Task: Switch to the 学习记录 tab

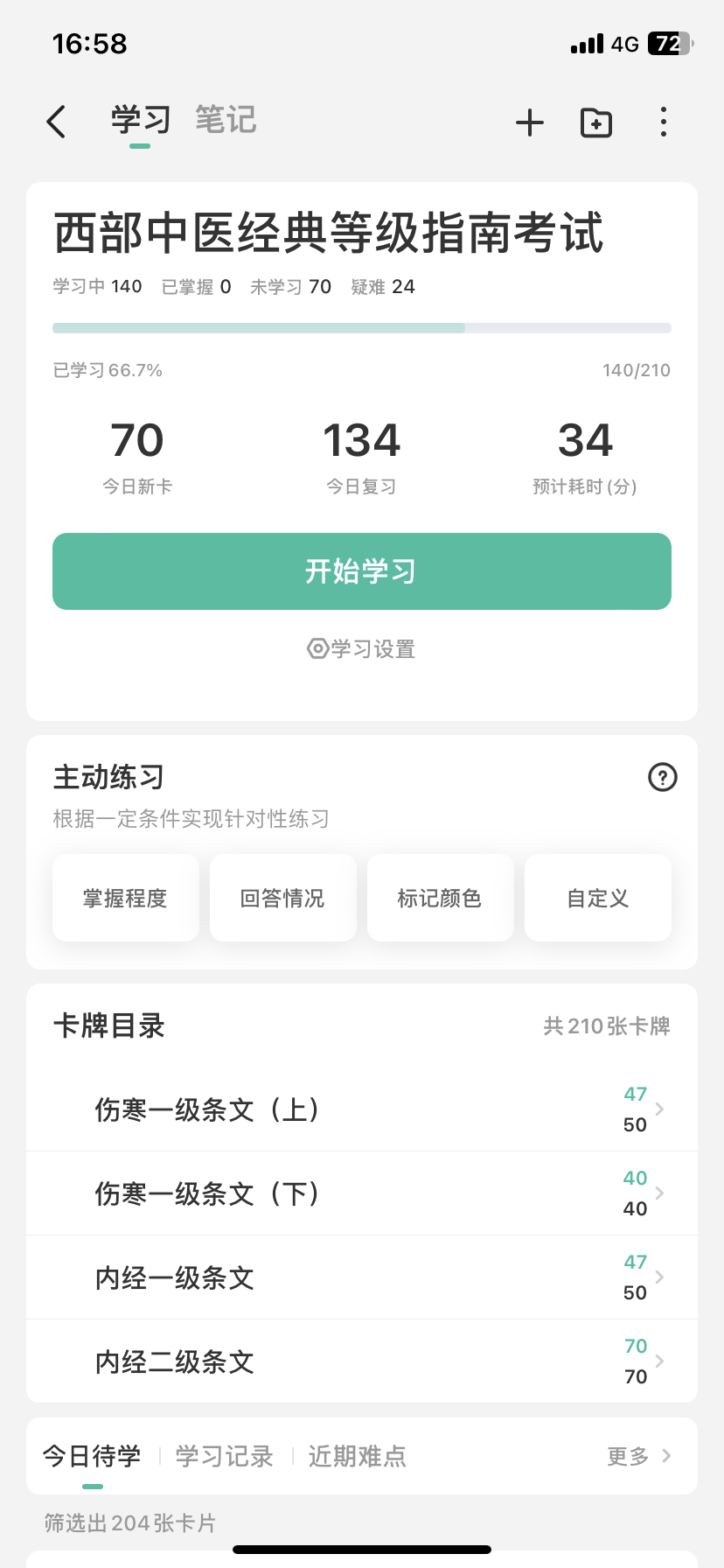Action: point(225,1456)
